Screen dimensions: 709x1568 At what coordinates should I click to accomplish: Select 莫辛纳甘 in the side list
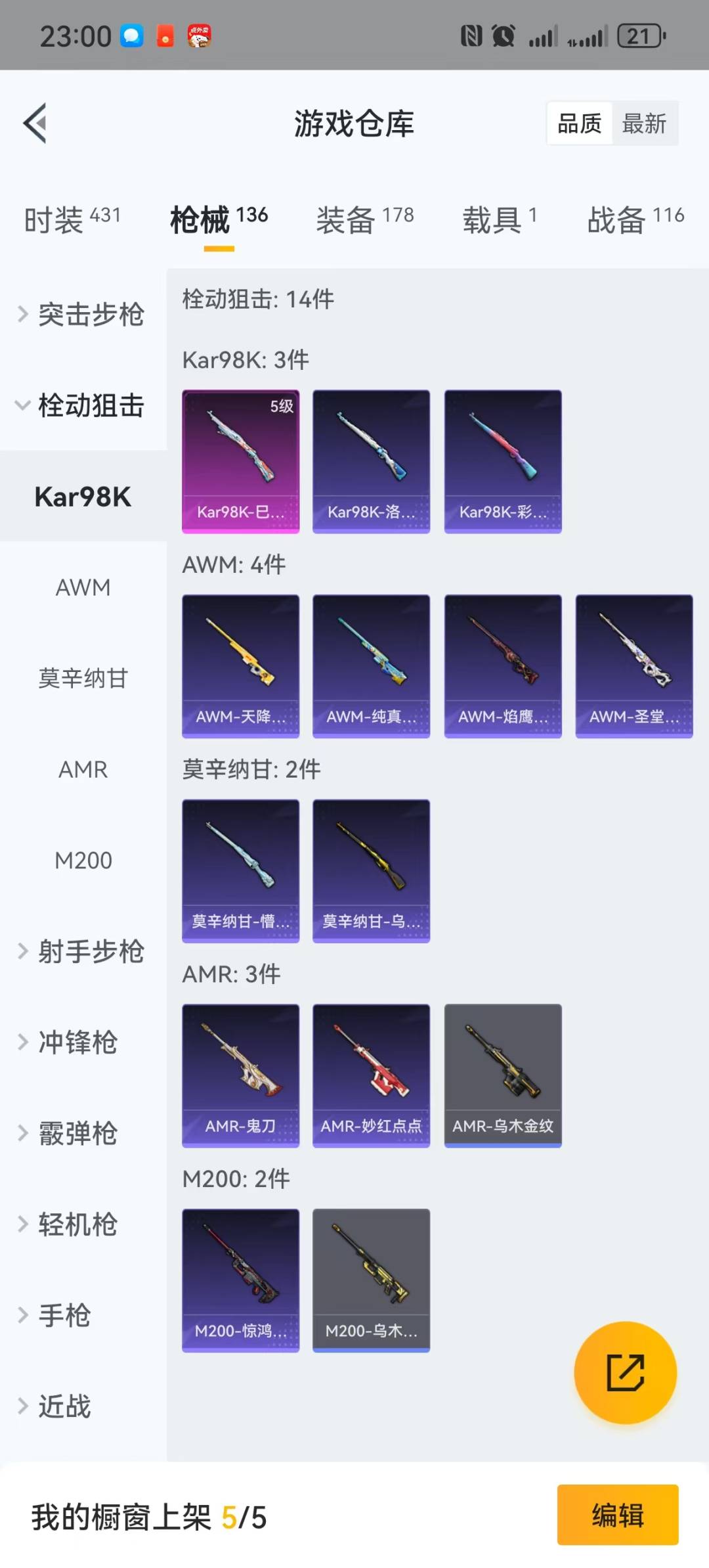click(x=83, y=678)
